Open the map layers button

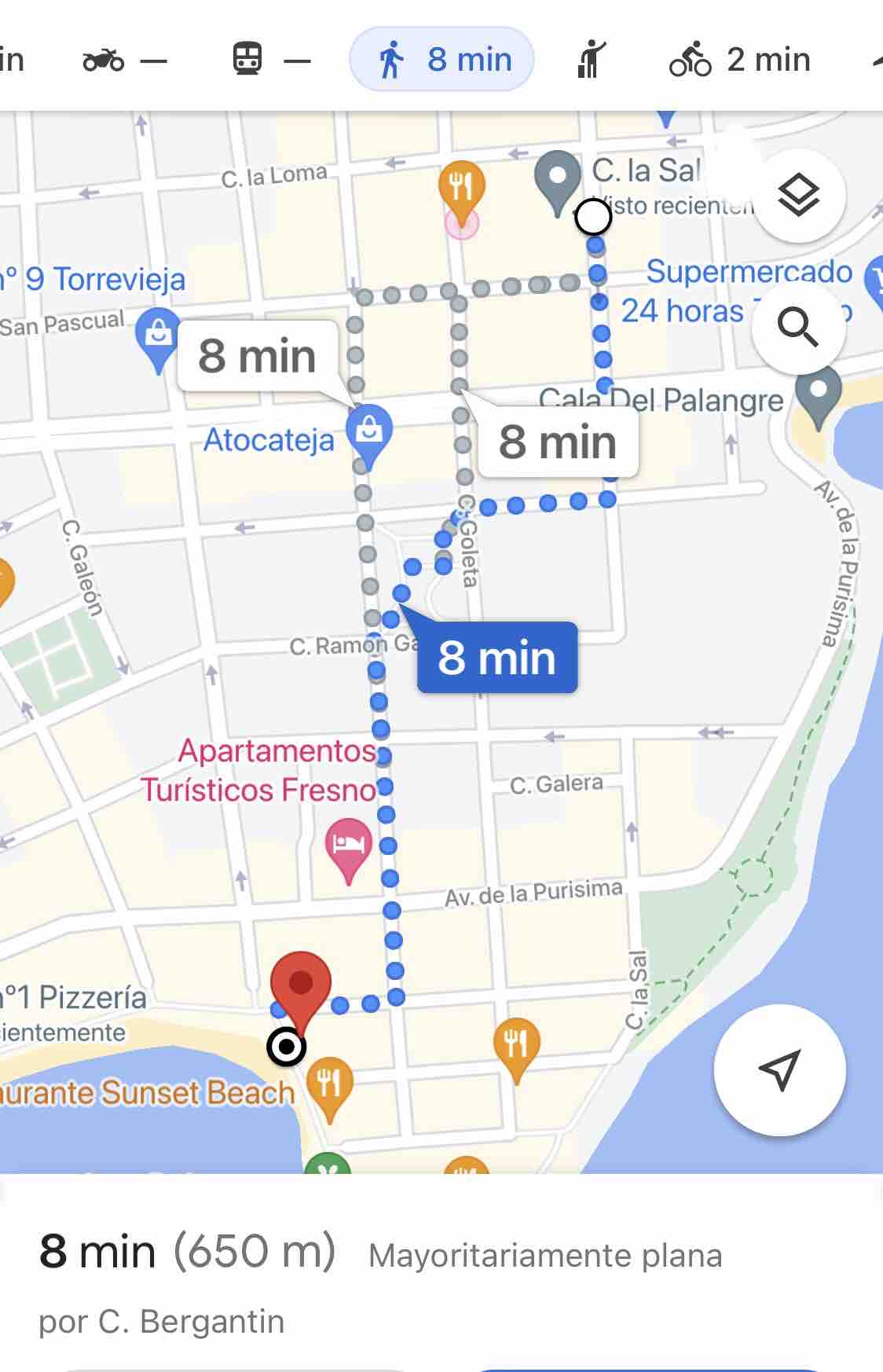click(x=798, y=195)
